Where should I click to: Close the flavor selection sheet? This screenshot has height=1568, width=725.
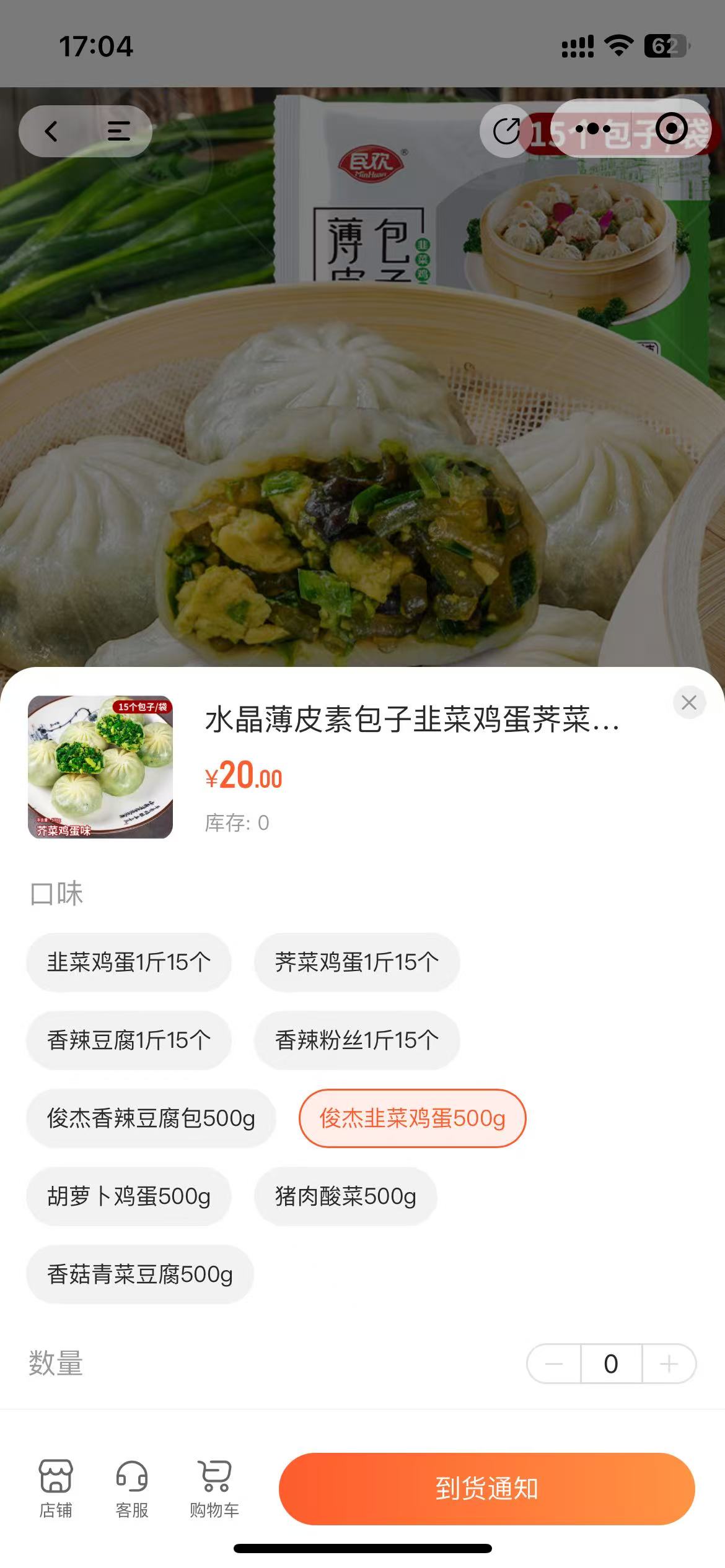688,702
